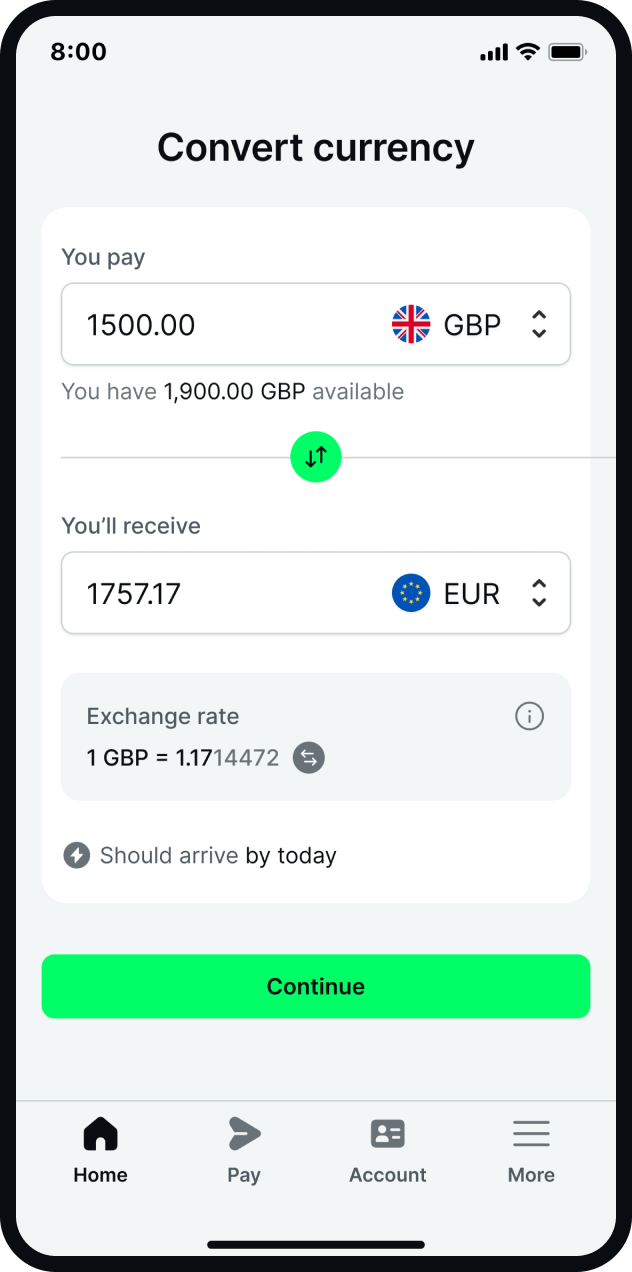Switch to the Pay tab

click(x=244, y=1150)
